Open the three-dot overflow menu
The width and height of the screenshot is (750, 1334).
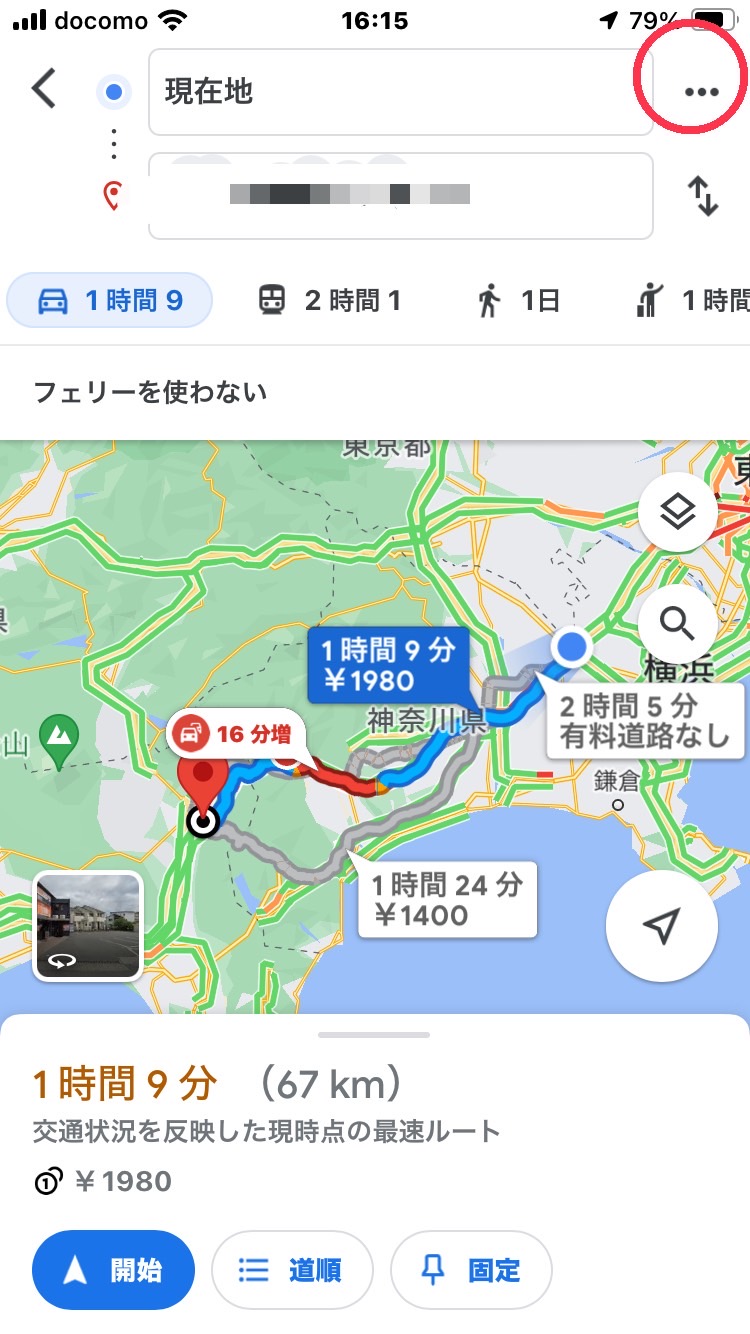701,92
